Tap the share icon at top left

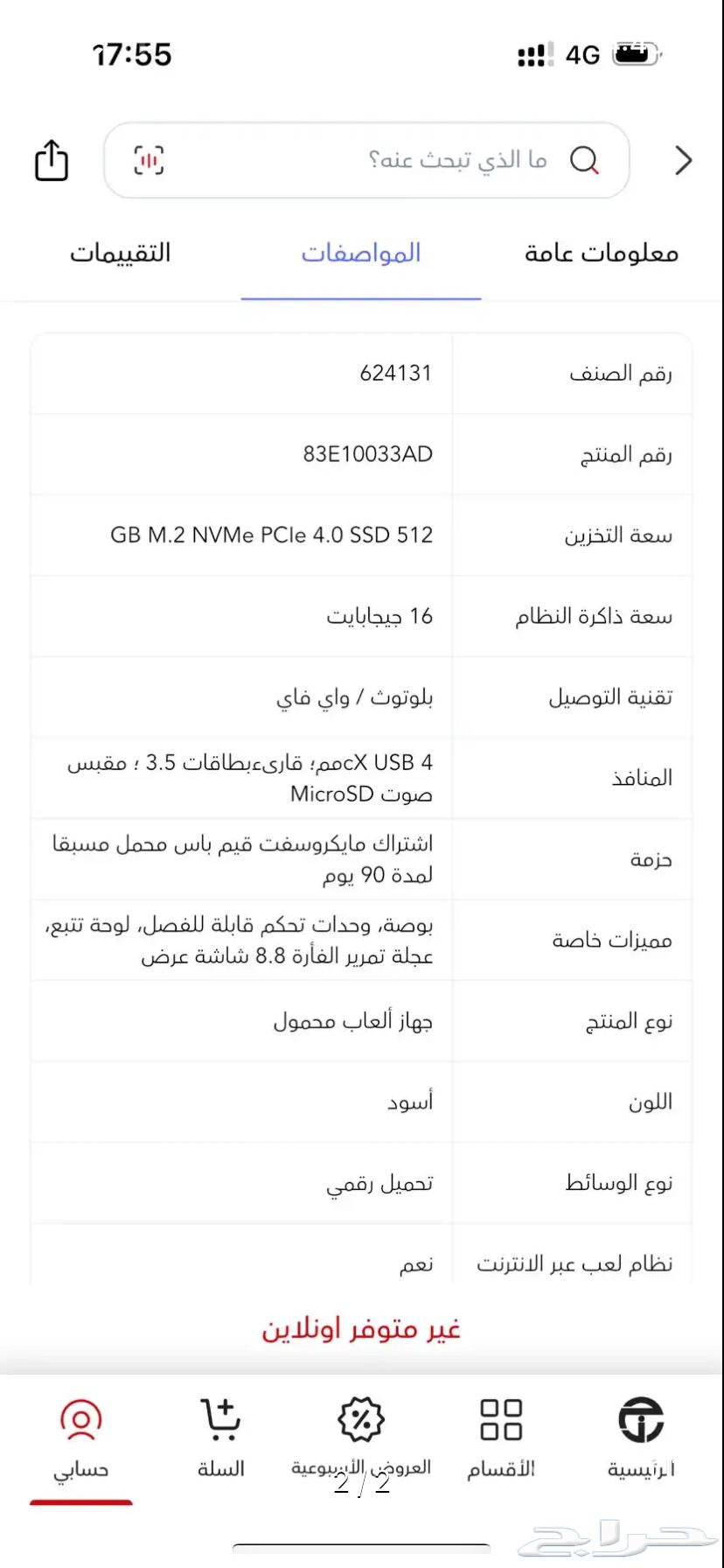tap(51, 160)
